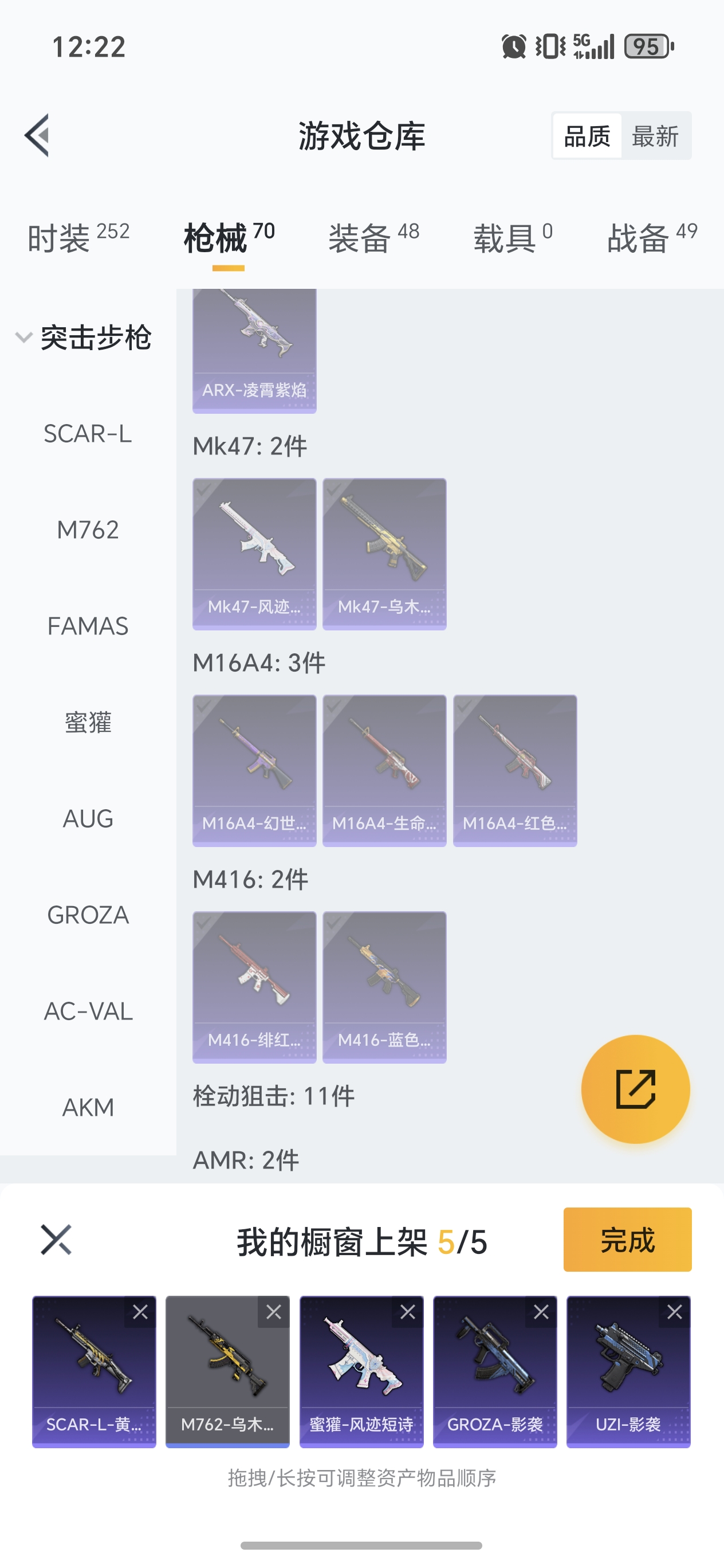Viewport: 724px width, 1568px height.
Task: Sort warehouse by 最新
Action: point(655,136)
